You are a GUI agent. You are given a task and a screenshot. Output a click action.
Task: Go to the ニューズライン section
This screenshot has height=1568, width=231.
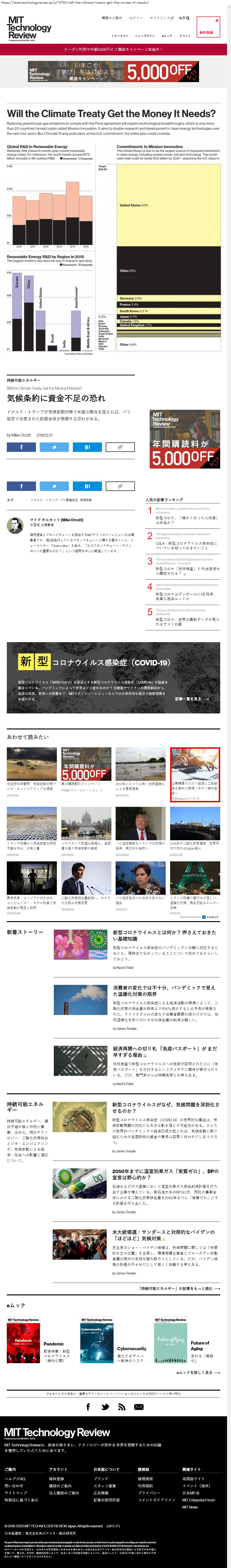pyautogui.click(x=145, y=36)
